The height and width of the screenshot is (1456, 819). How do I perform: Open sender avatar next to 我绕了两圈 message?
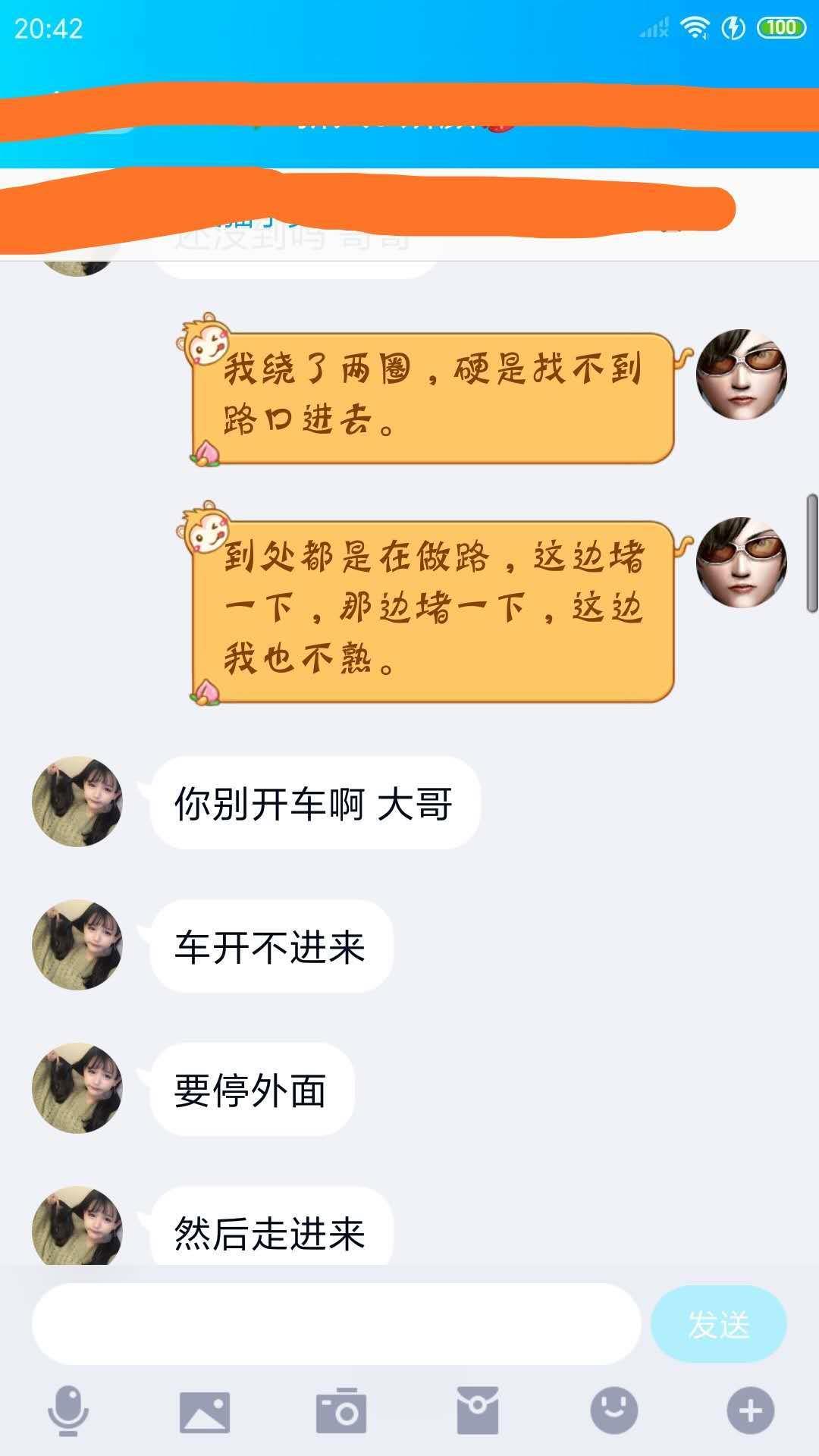(741, 374)
